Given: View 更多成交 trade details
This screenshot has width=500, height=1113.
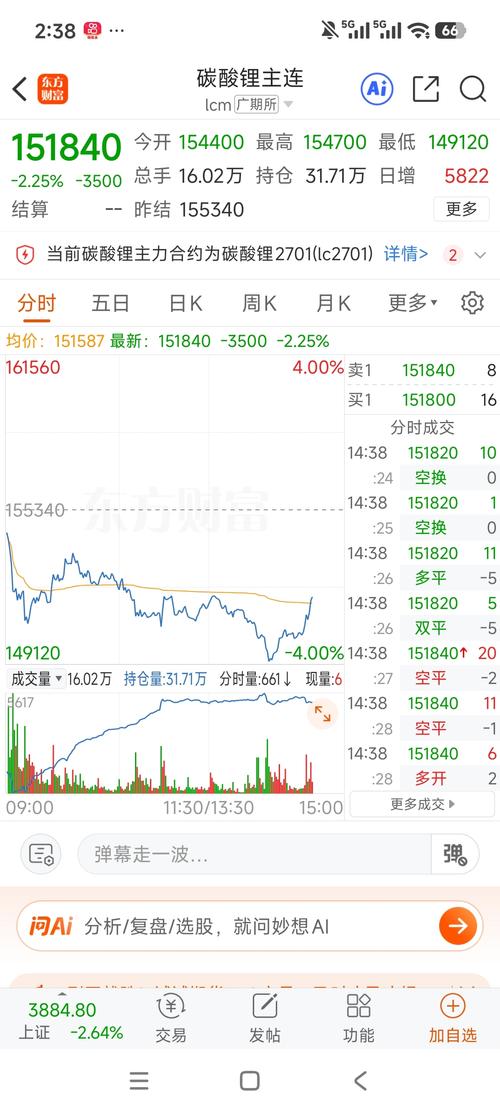Looking at the screenshot, I should pyautogui.click(x=423, y=804).
